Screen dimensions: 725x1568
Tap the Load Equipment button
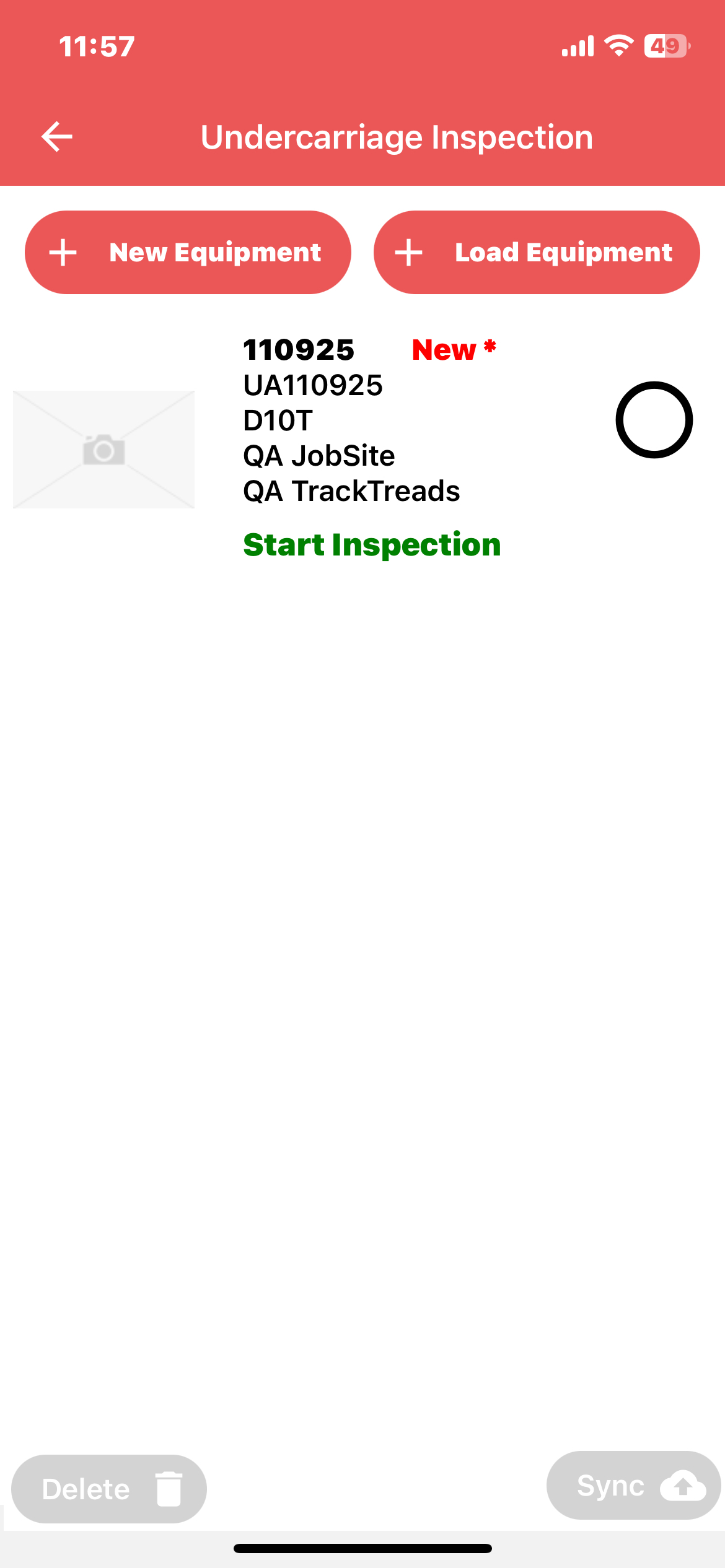537,253
